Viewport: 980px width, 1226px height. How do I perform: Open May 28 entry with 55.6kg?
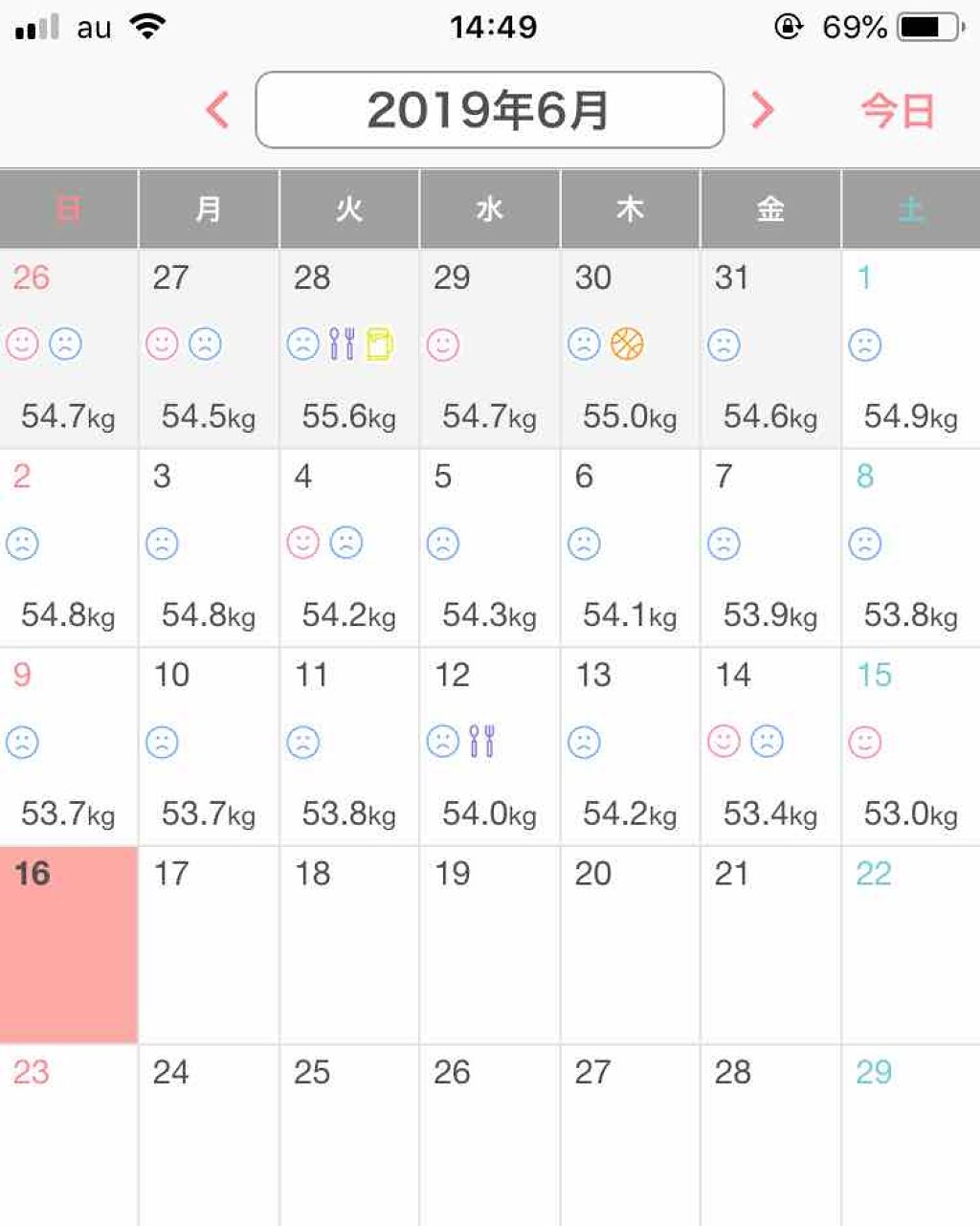348,348
